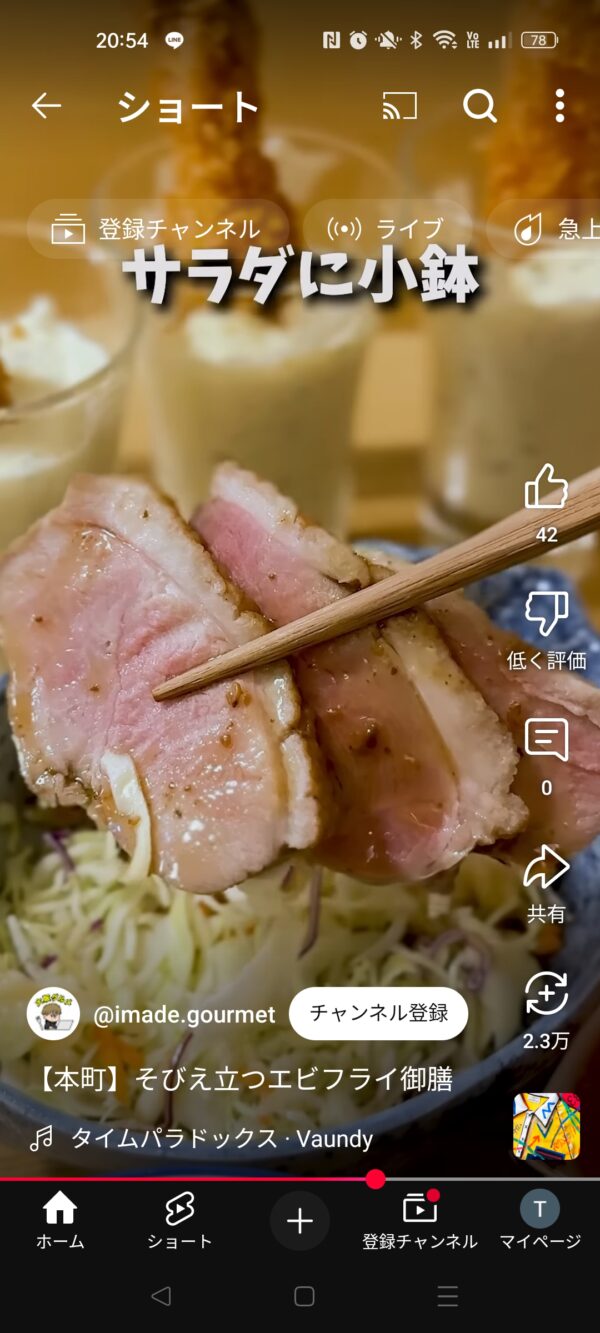
Task: Select the 登録チャンネル filter chip
Action: (157, 229)
